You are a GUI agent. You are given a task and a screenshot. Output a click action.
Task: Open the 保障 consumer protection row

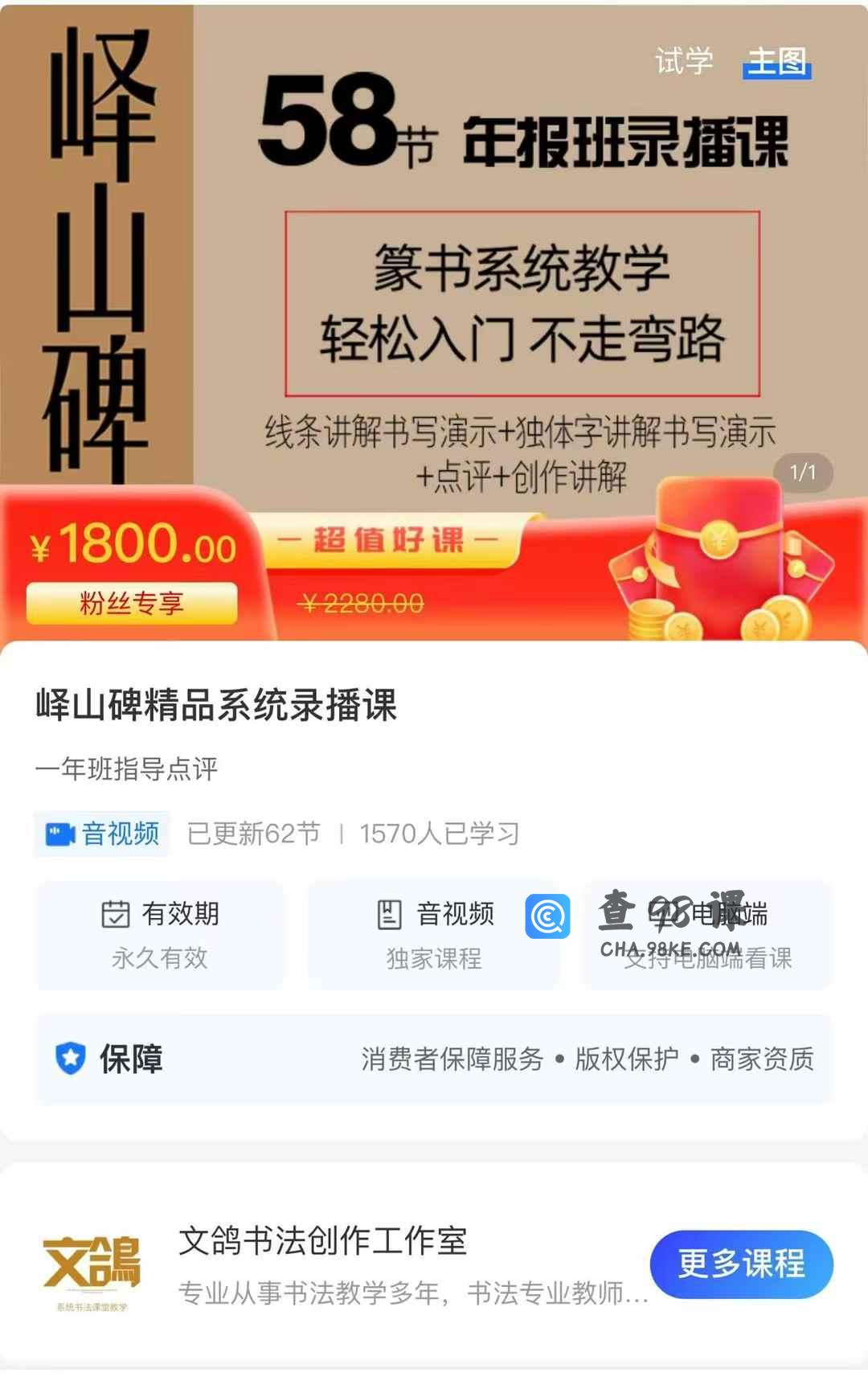(x=434, y=1059)
